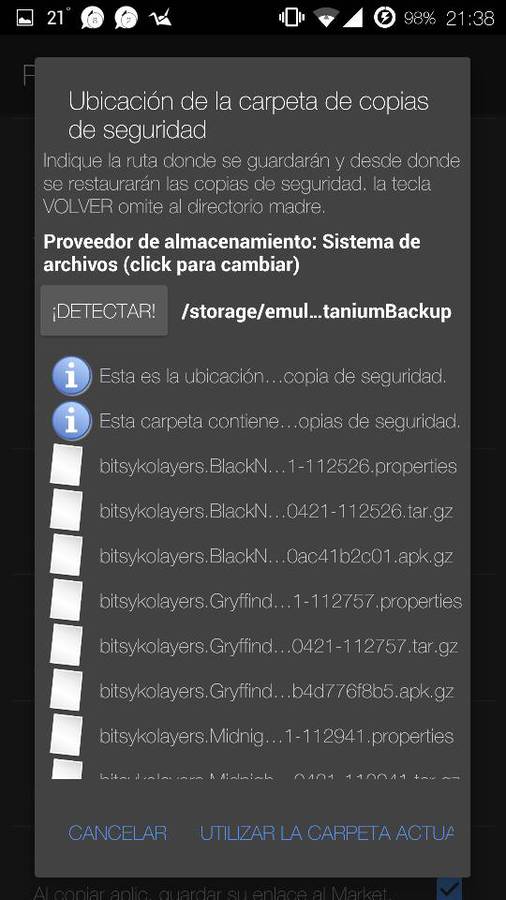
Task: Confirm with UTILIZAR LA CARPETA ACTUAL
Action: [x=326, y=833]
